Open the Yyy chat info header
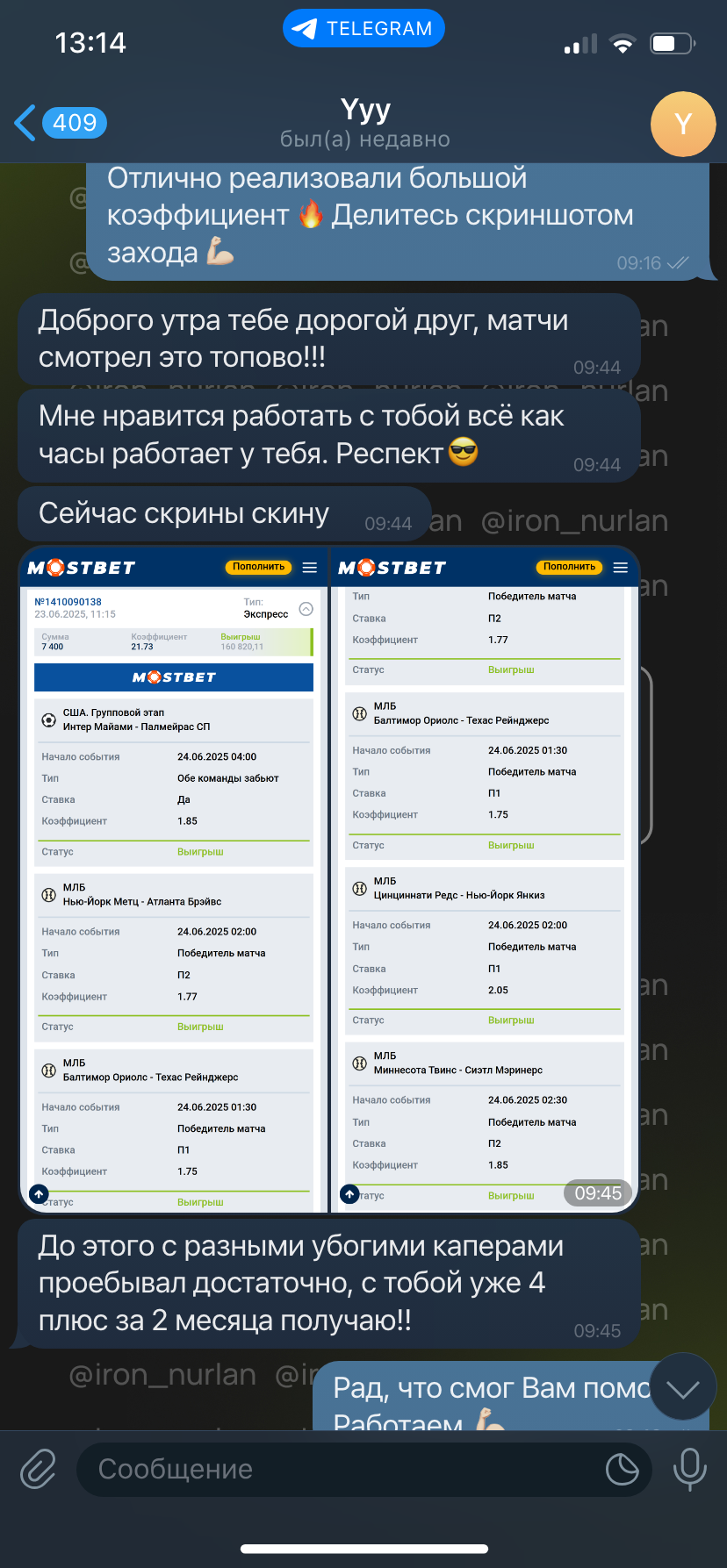The height and width of the screenshot is (1568, 727). [364, 124]
